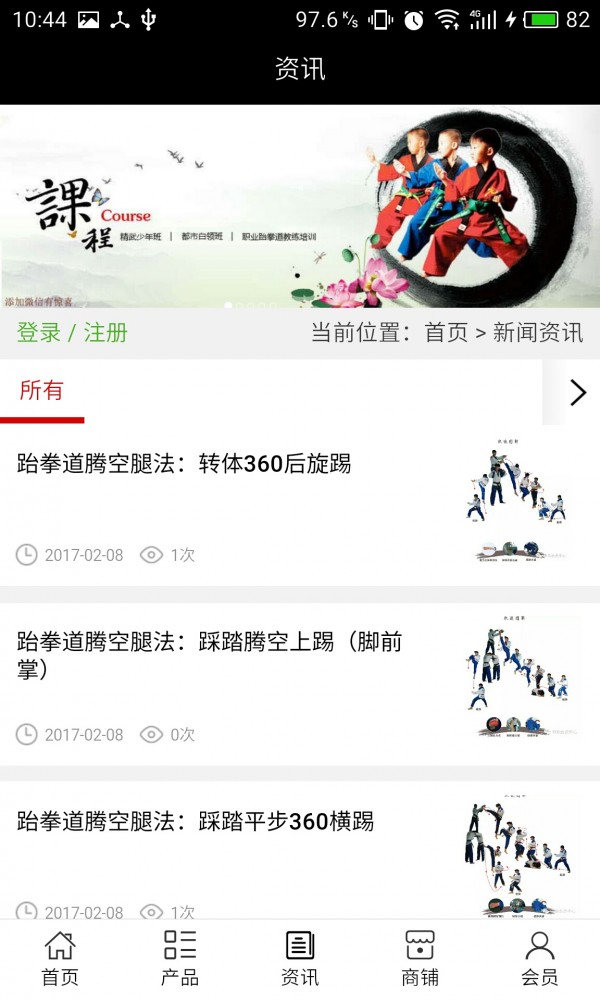This screenshot has width=600, height=1000.
Task: Go to 首页 in the breadcrumb
Action: (446, 333)
